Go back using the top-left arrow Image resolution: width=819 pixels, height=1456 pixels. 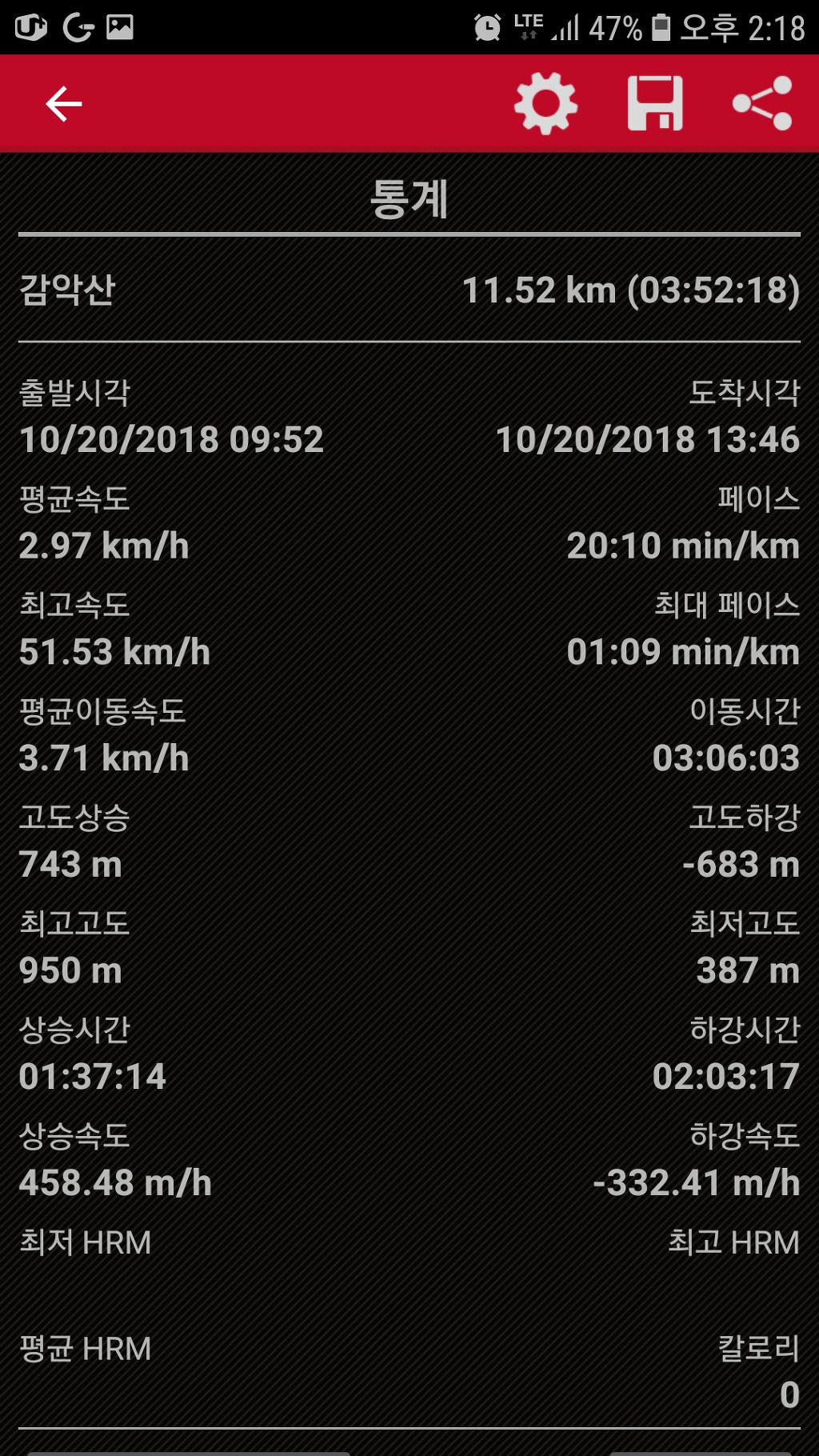(64, 104)
